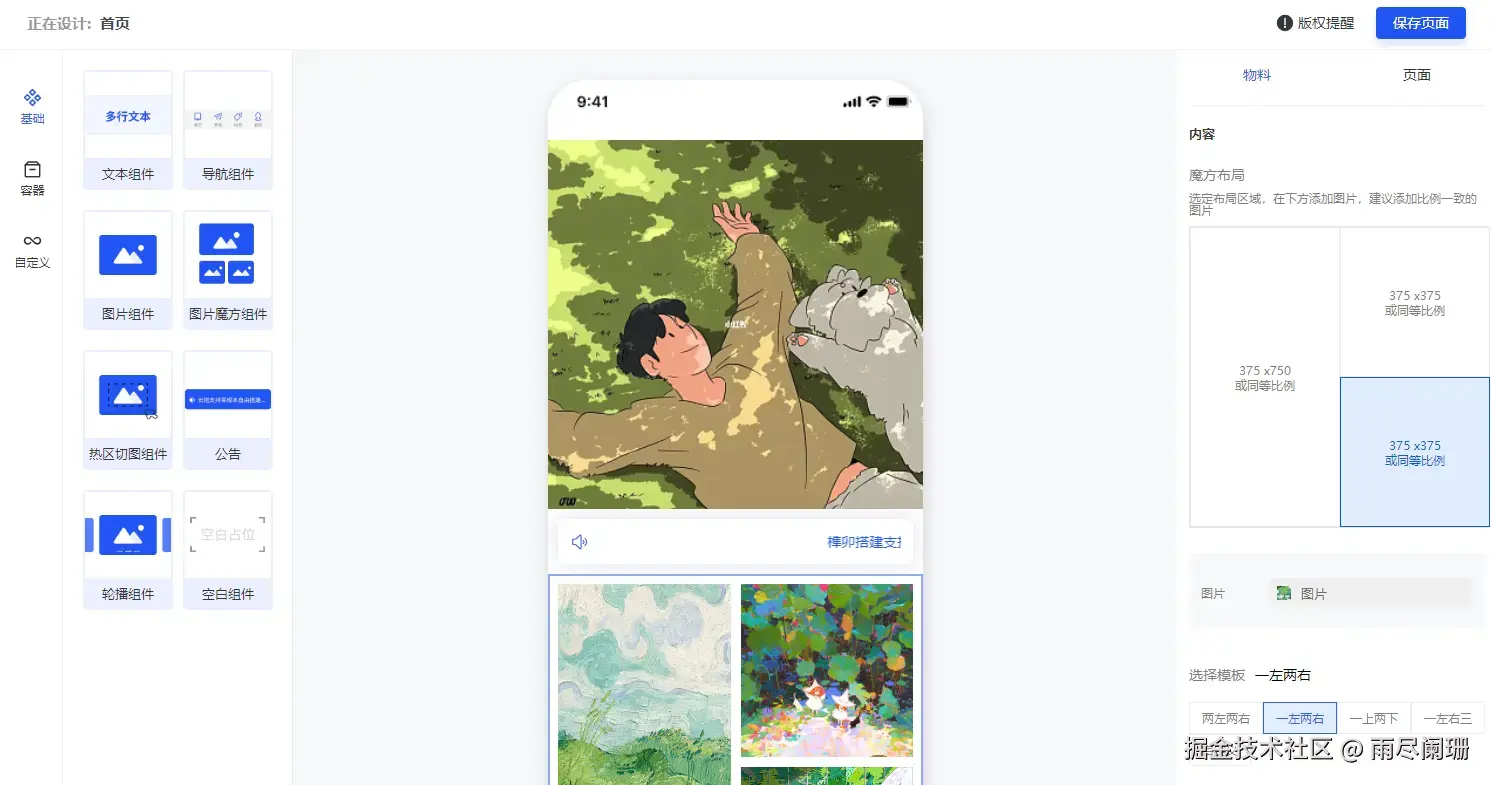Save the page with 保存页面
Image resolution: width=1492 pixels, height=785 pixels.
(1420, 23)
